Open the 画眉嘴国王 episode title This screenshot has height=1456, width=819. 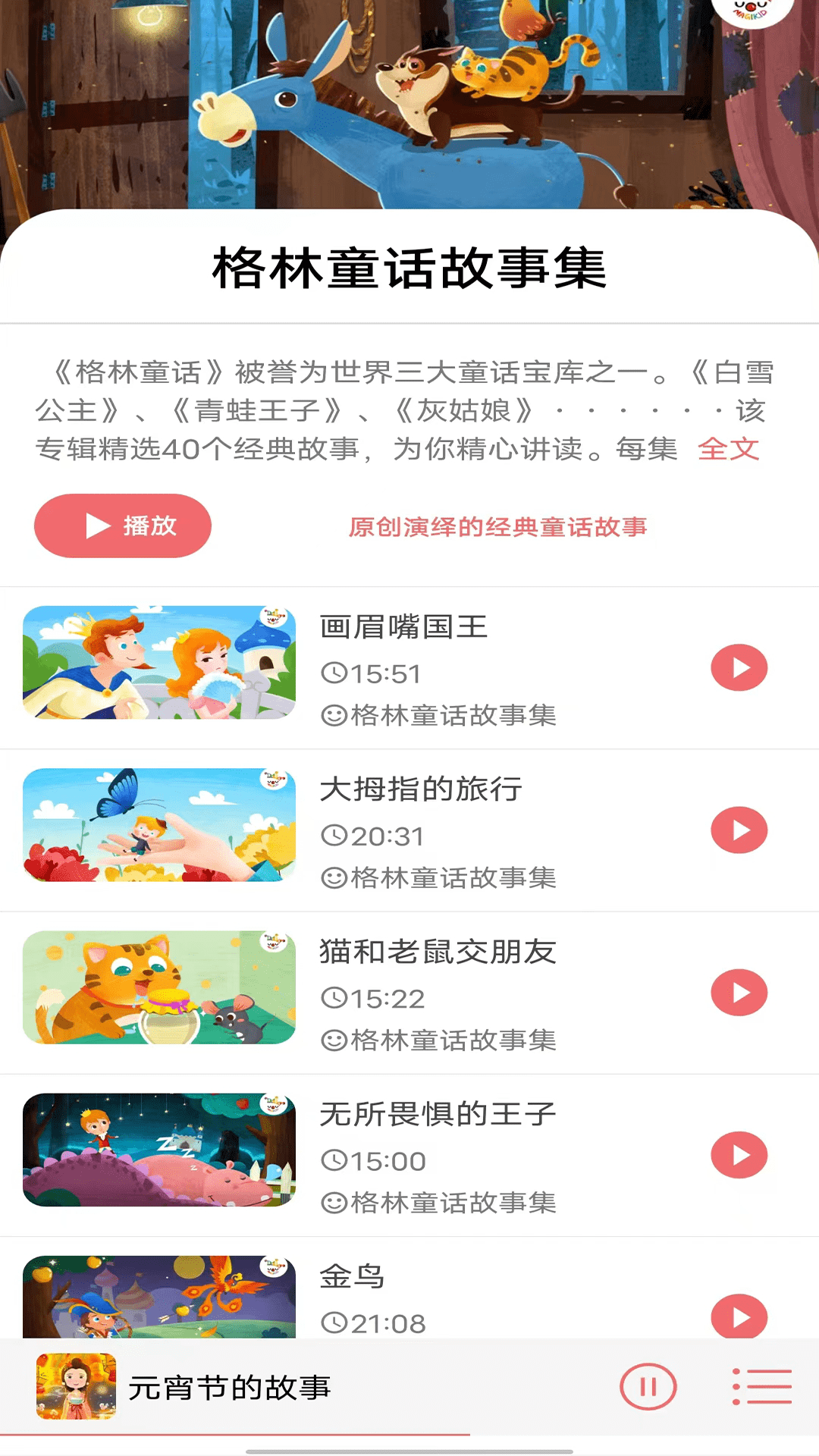click(x=403, y=627)
